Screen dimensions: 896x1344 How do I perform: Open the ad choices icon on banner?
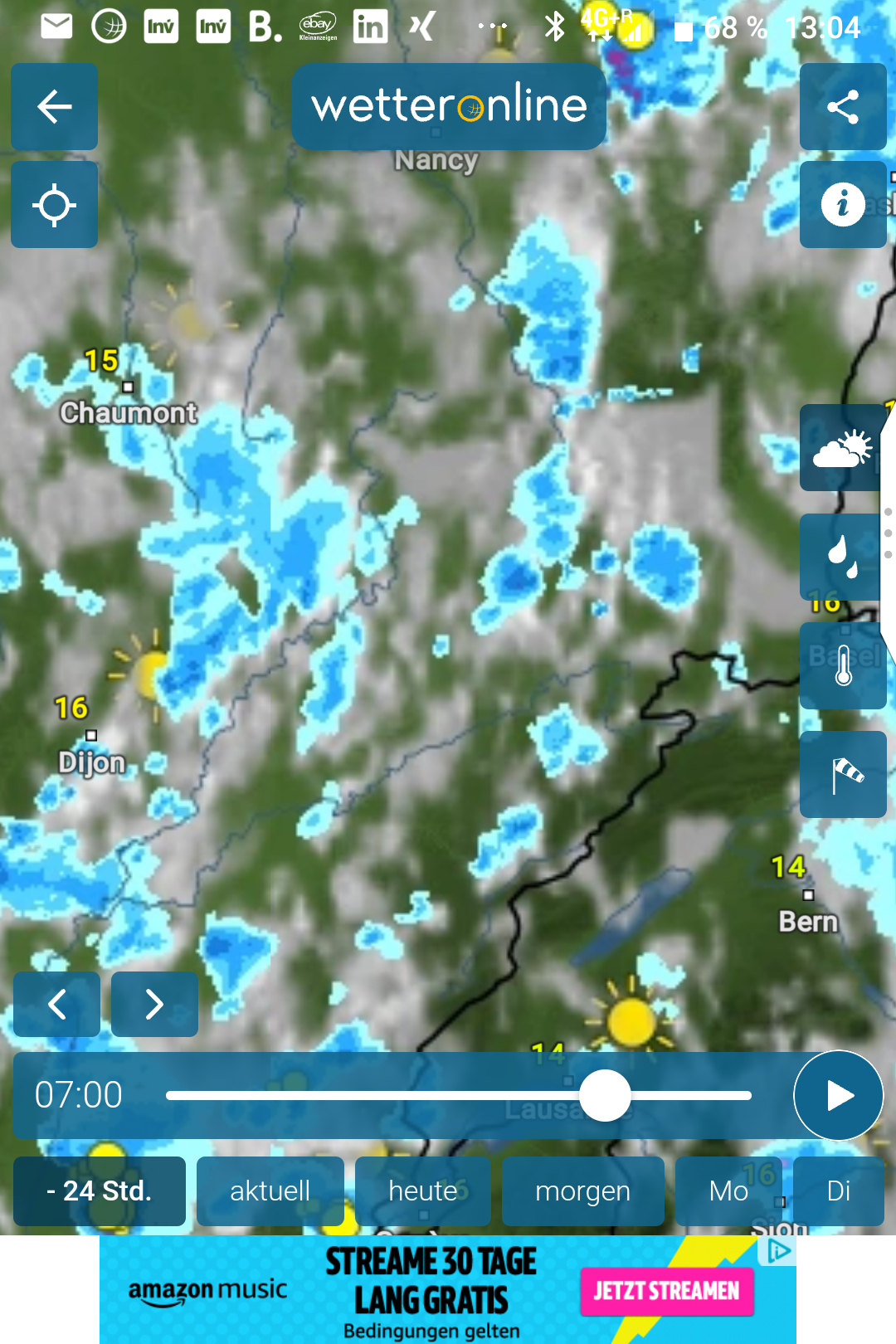pos(779,1250)
